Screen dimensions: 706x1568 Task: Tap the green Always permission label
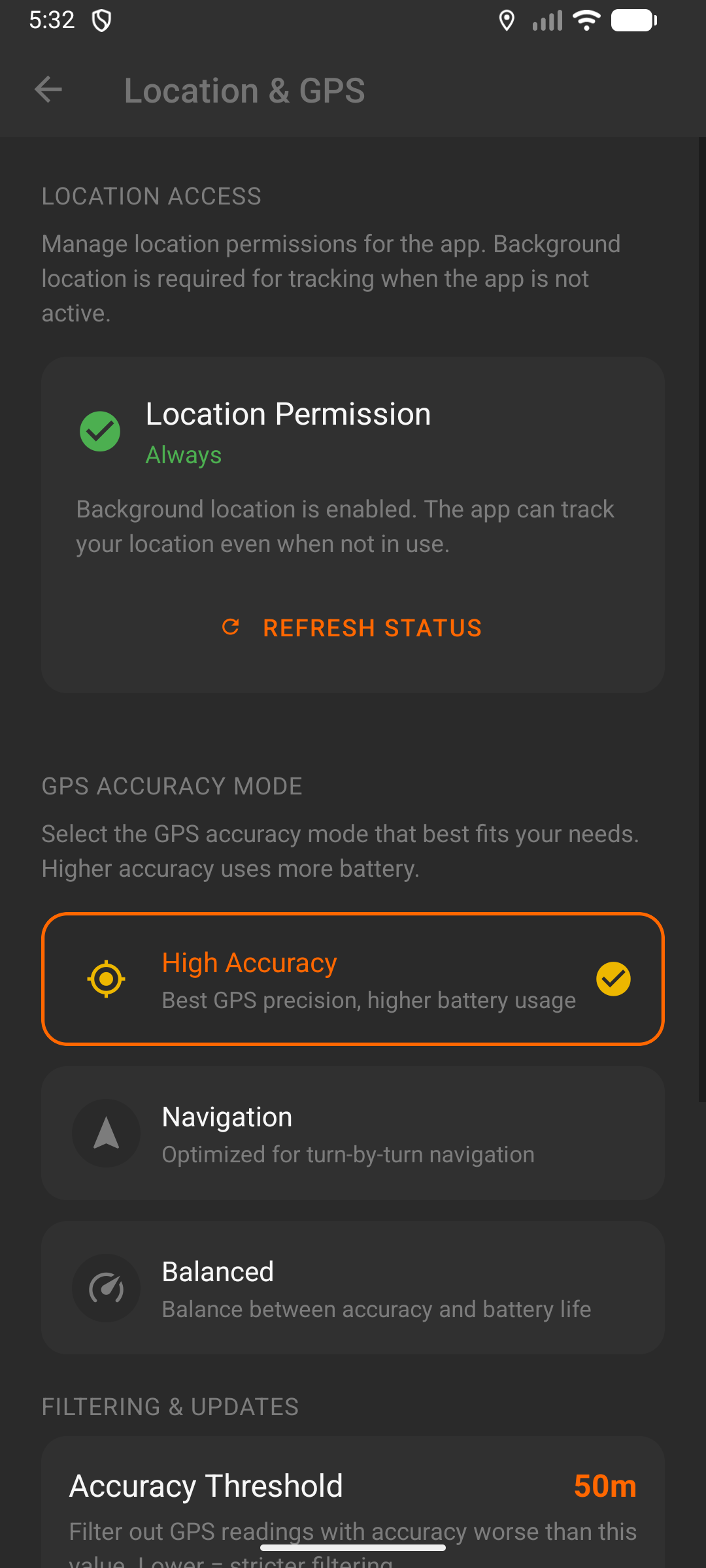click(x=183, y=455)
